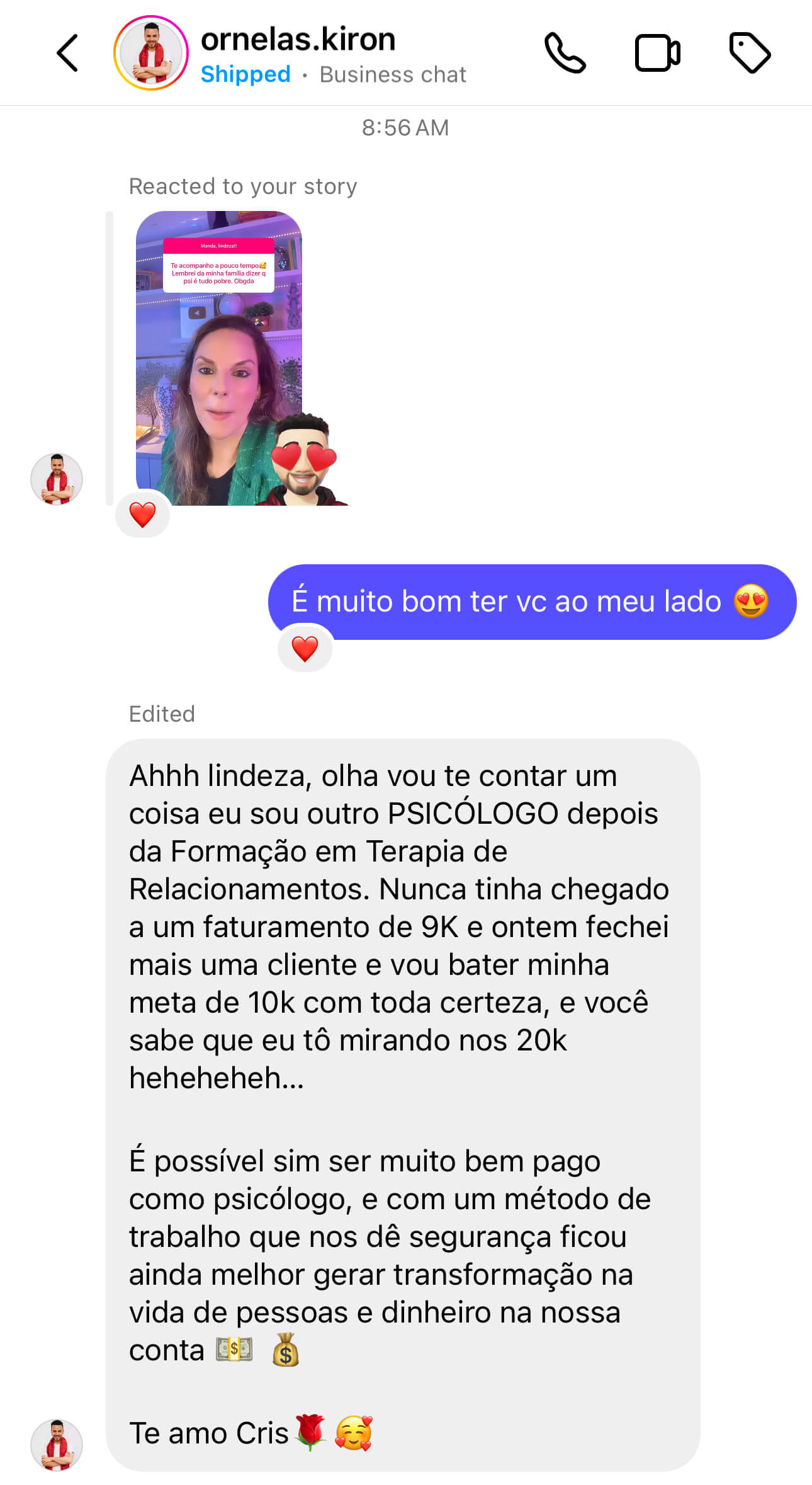Tap the heart reaction under the story
Image resolution: width=812 pixels, height=1485 pixels.
click(x=142, y=515)
